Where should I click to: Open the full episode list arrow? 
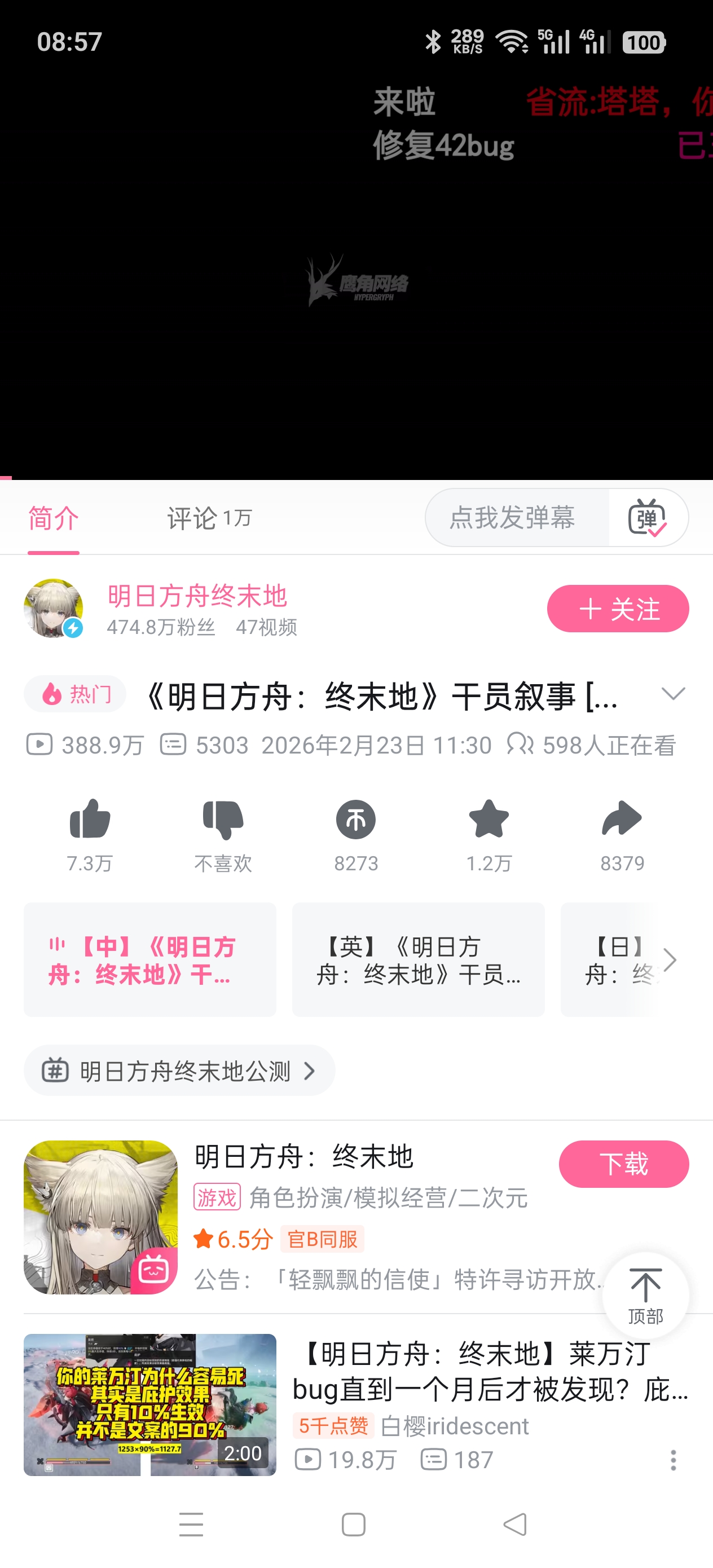point(670,960)
